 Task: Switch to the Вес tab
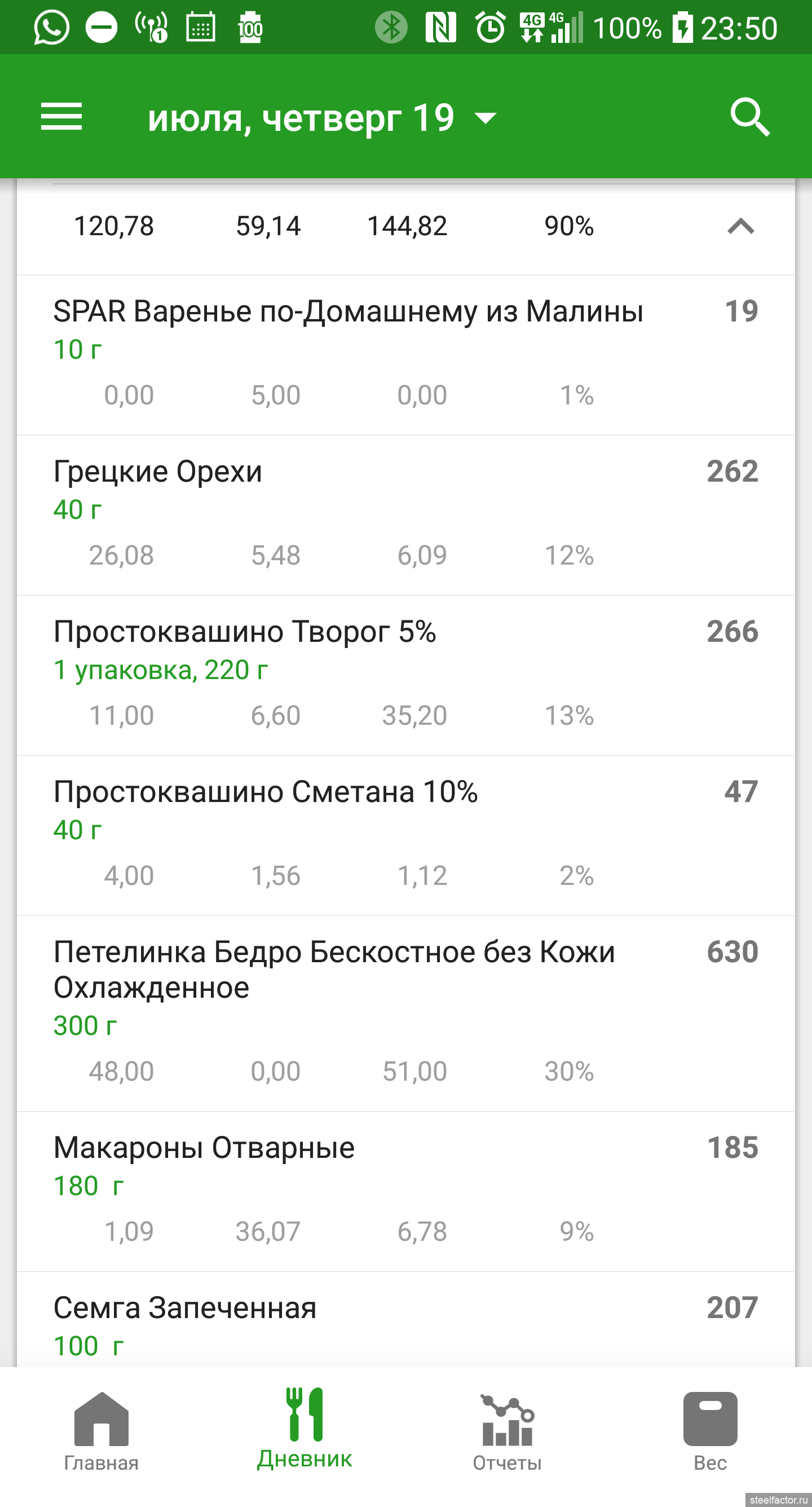pyautogui.click(x=710, y=1431)
